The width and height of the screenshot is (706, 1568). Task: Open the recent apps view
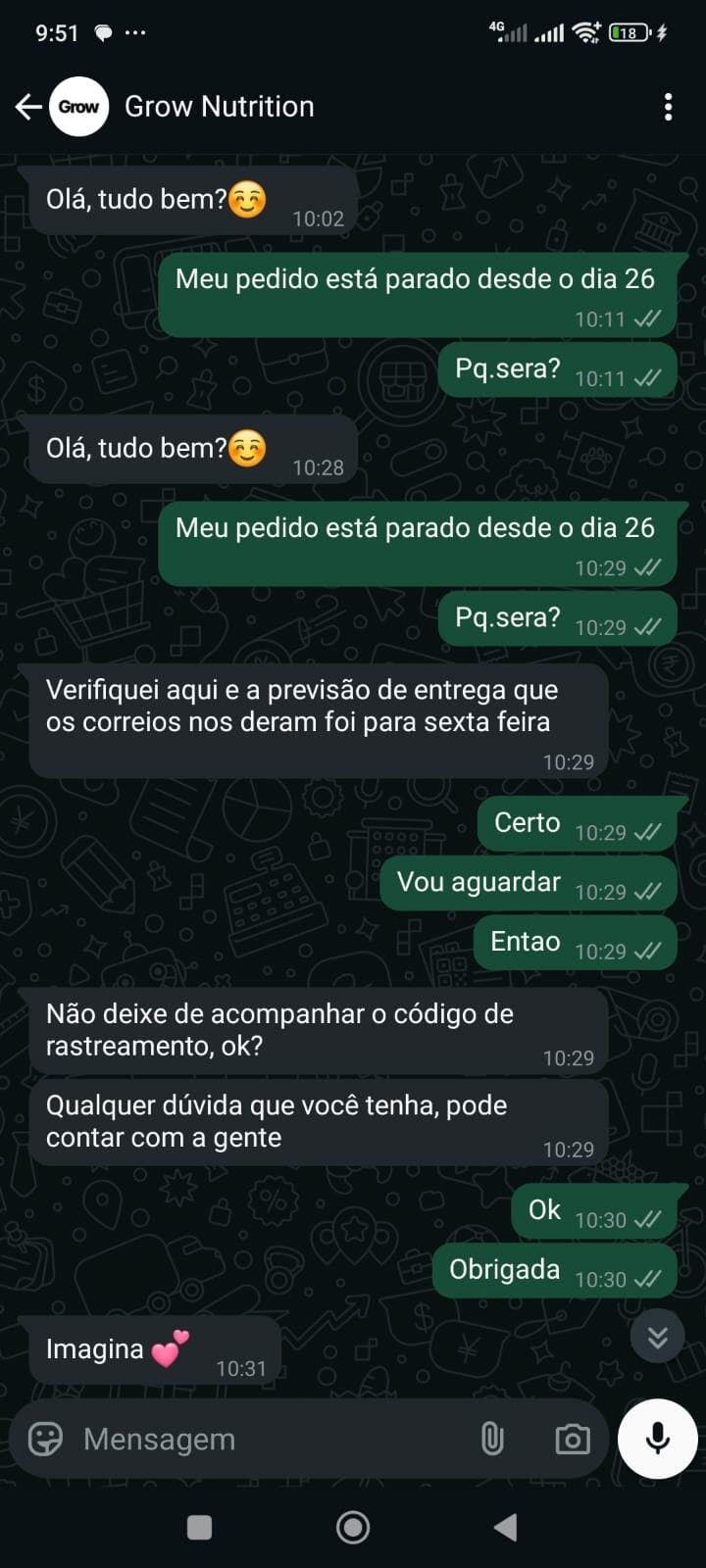pyautogui.click(x=199, y=1527)
